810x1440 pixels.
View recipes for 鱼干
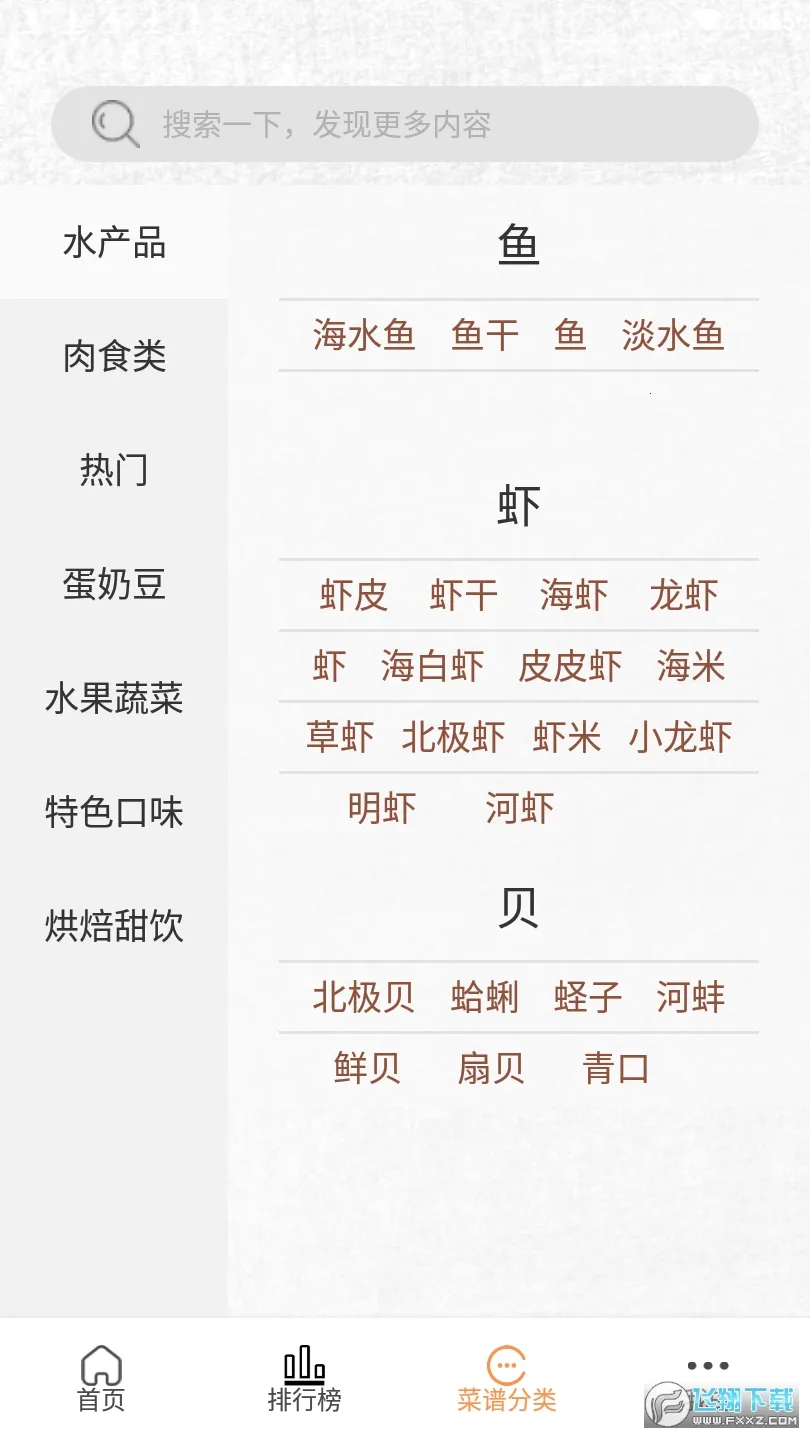tap(485, 335)
